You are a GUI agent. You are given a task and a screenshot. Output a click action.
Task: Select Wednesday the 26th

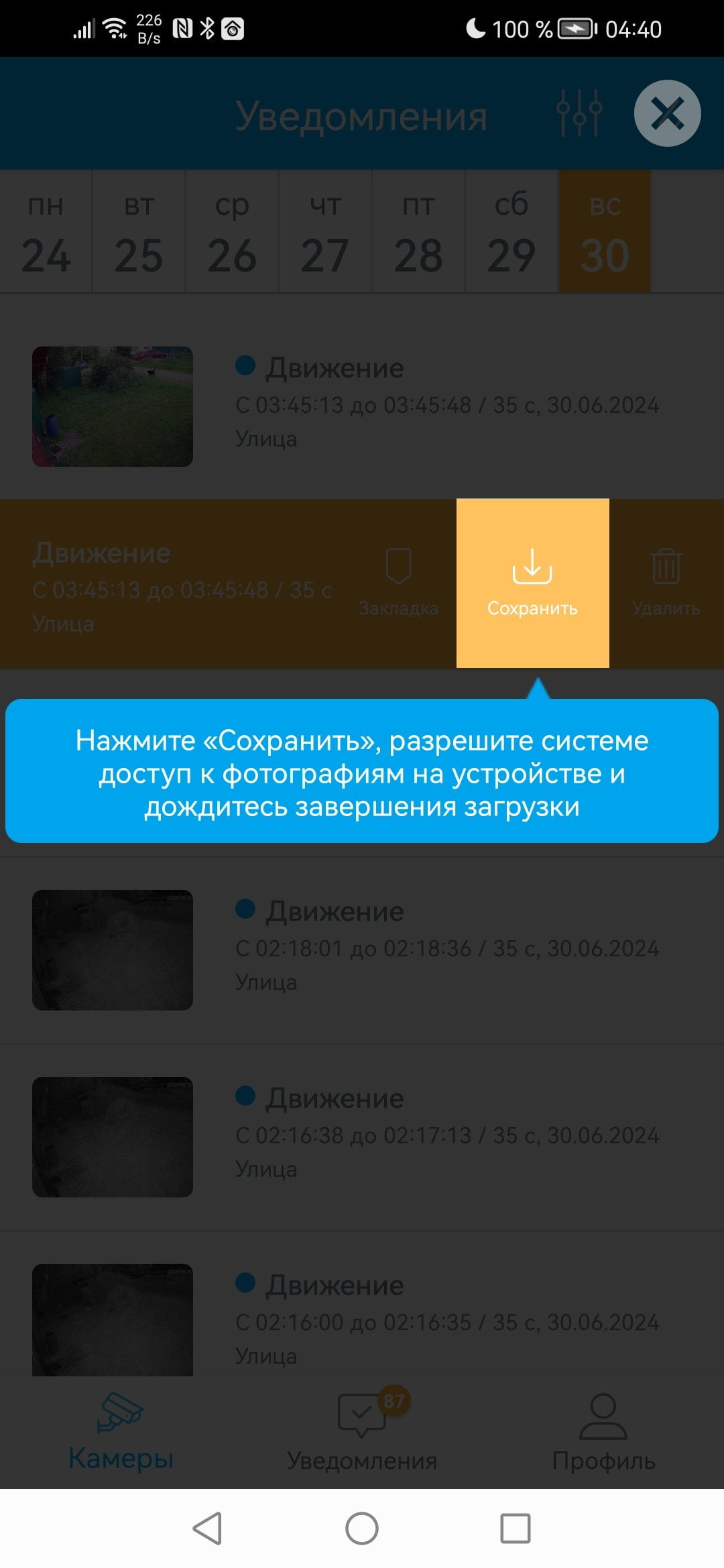[232, 231]
